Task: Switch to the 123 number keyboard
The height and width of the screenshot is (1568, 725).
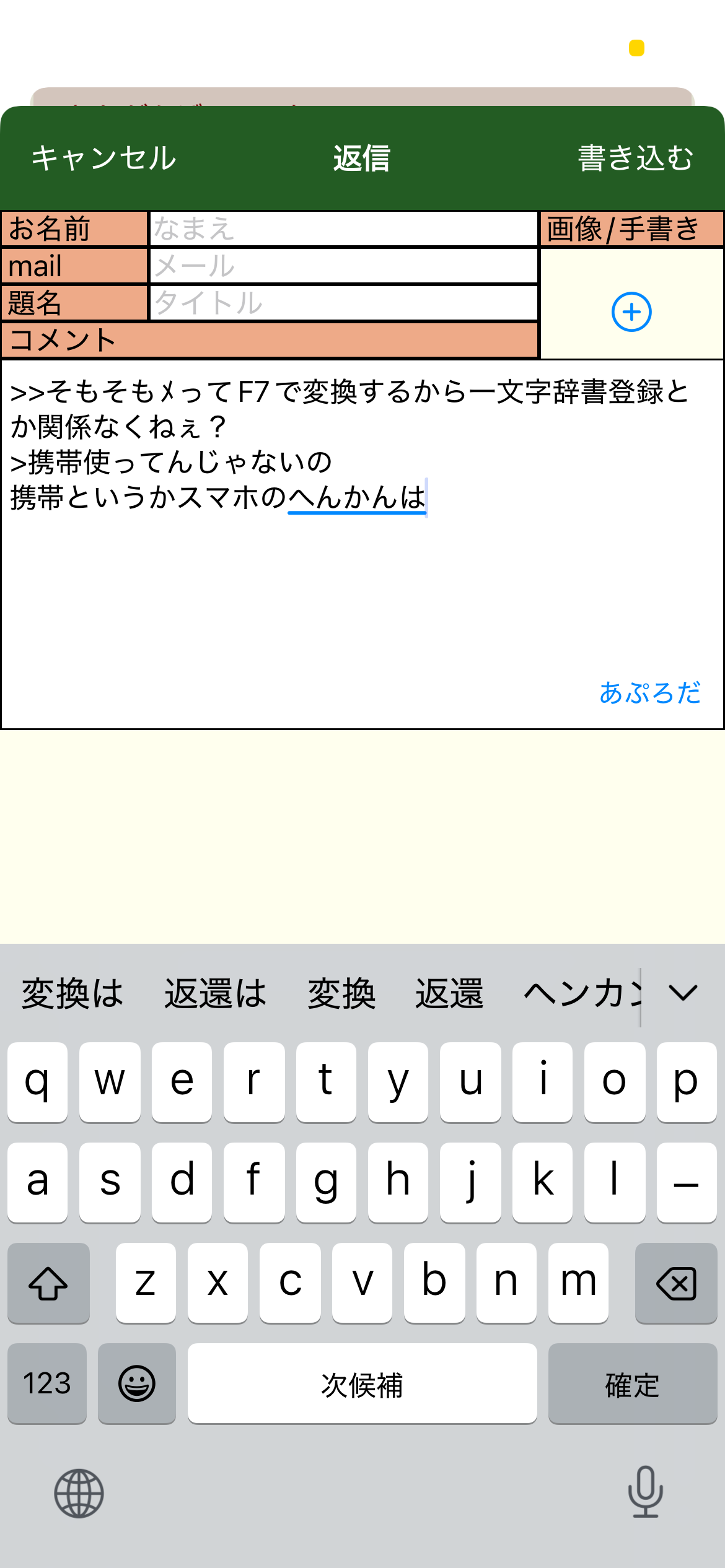Action: pyautogui.click(x=47, y=1383)
